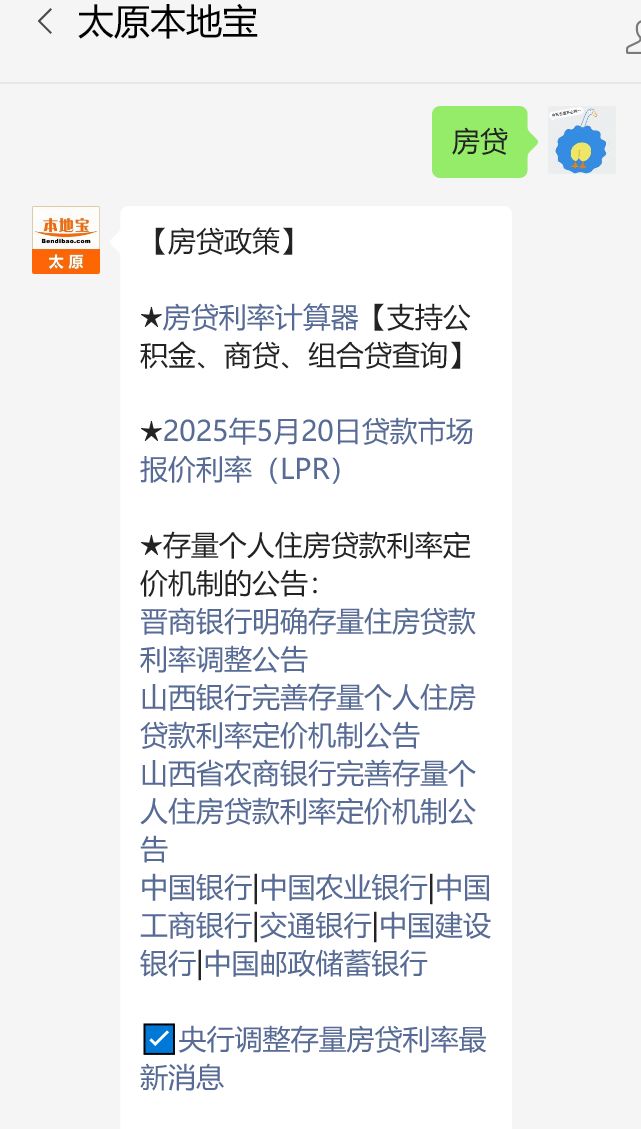This screenshot has width=641, height=1129.
Task: Open the 太原本地宝 sender avatar
Action: click(x=66, y=240)
